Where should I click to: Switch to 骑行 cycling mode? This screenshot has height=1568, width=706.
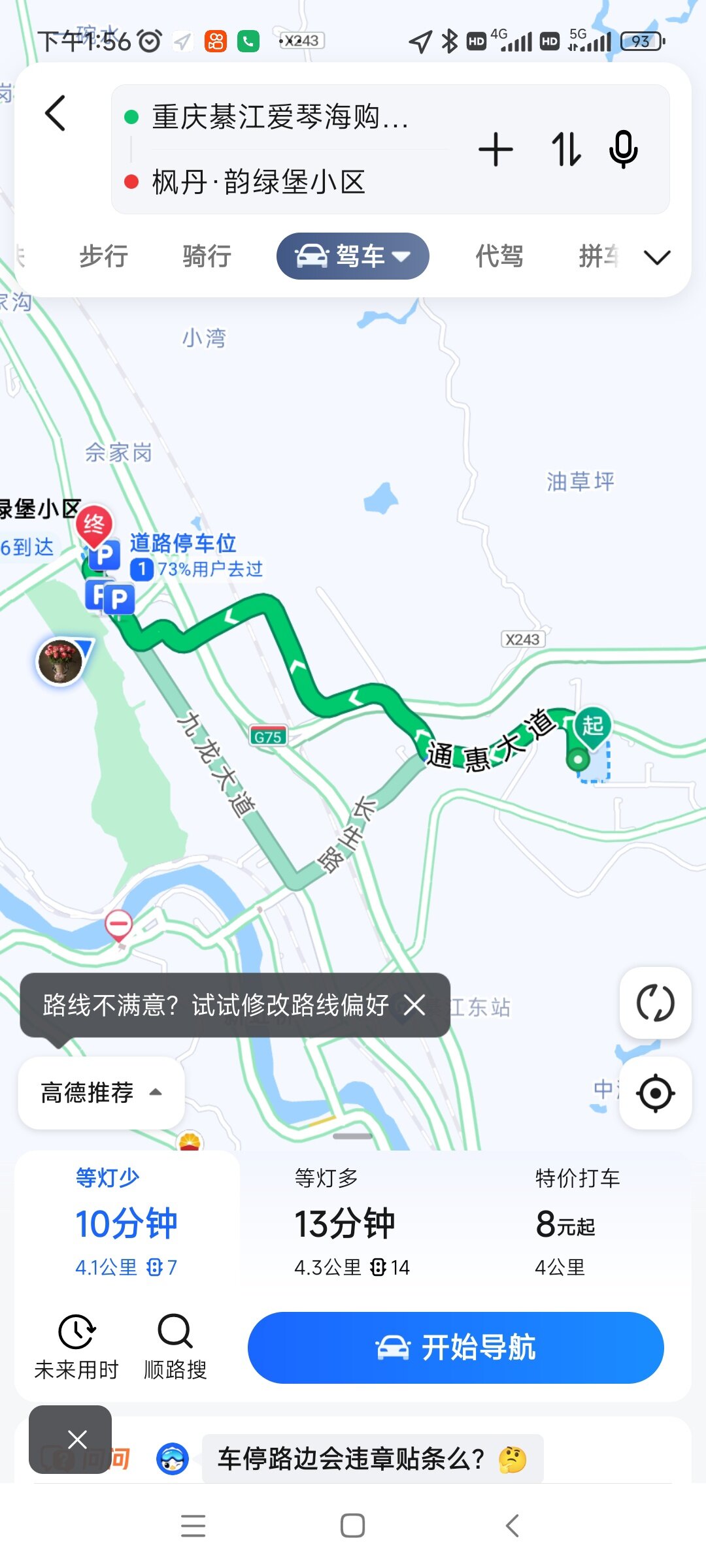pyautogui.click(x=207, y=256)
